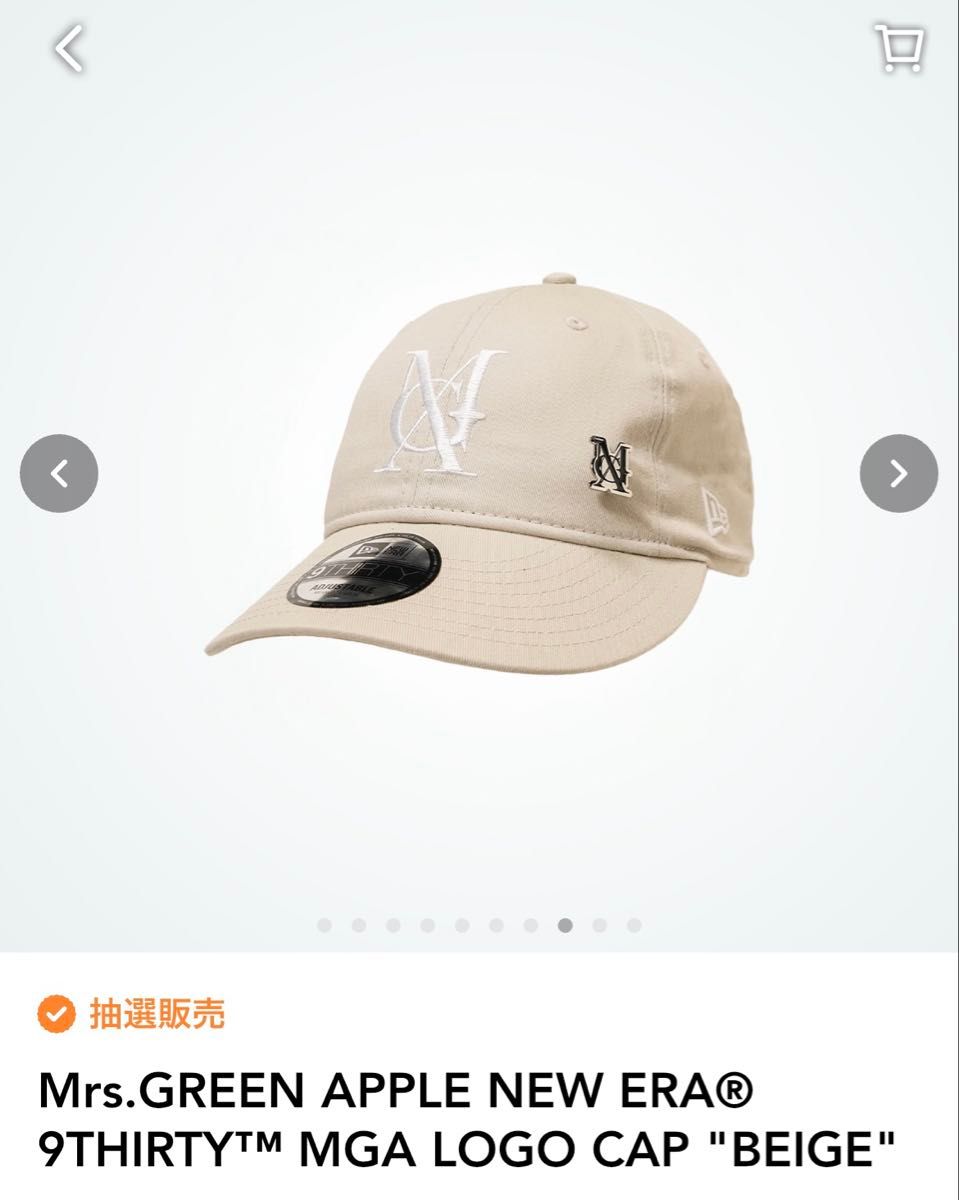Select the tenth pagination dot
This screenshot has width=959, height=1200.
click(x=634, y=925)
